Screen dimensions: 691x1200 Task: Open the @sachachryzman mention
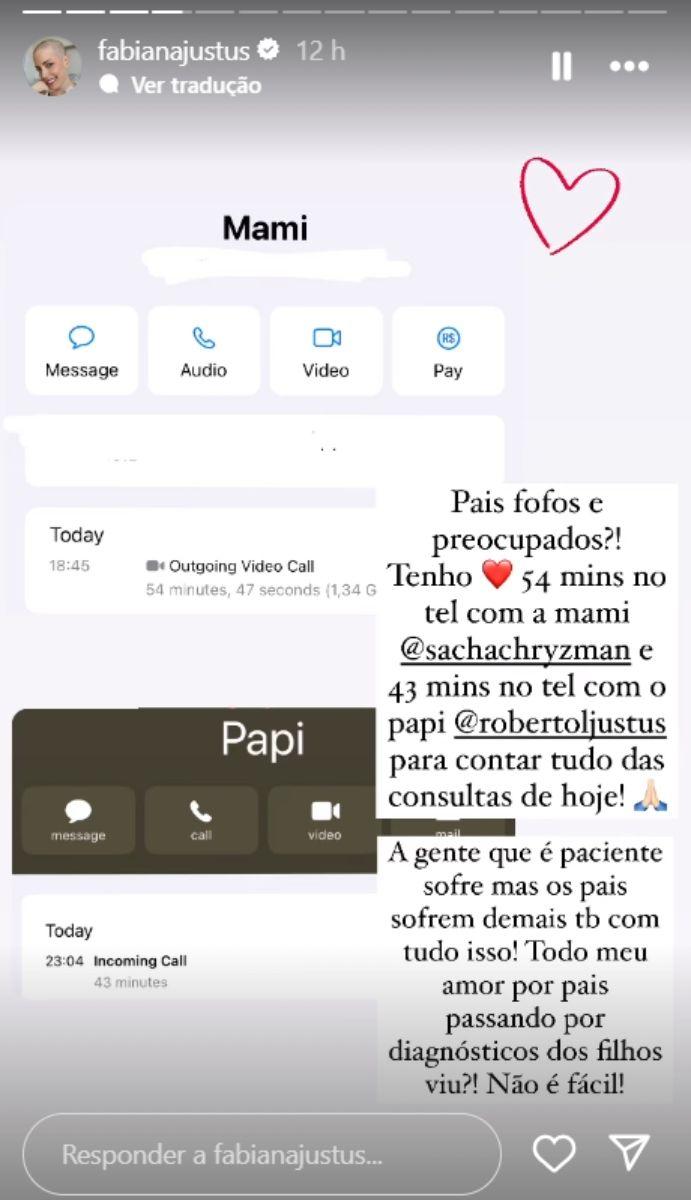click(515, 651)
